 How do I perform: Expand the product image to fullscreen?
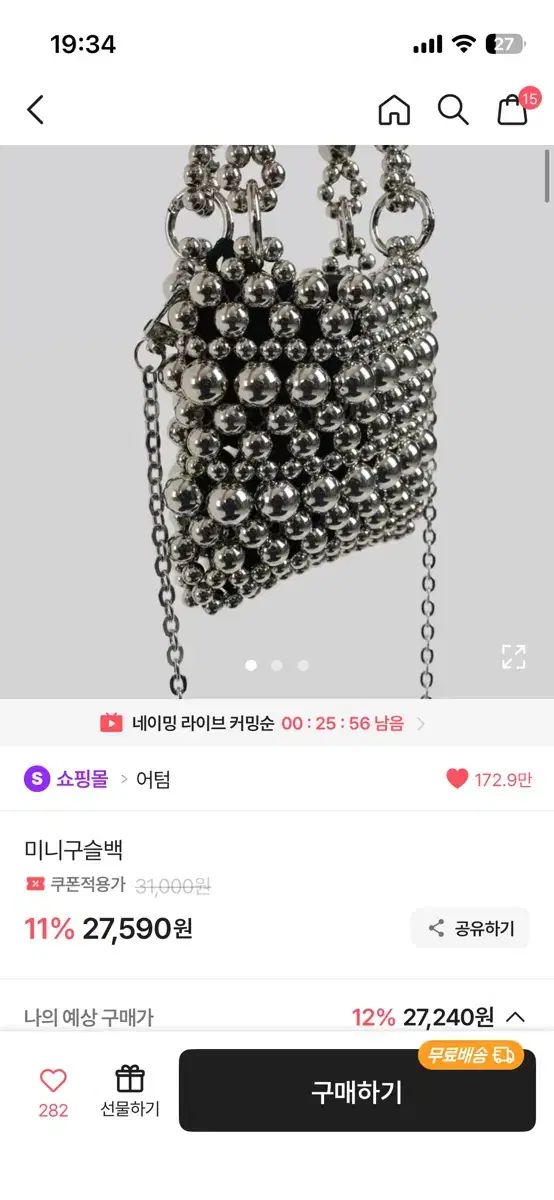point(514,656)
